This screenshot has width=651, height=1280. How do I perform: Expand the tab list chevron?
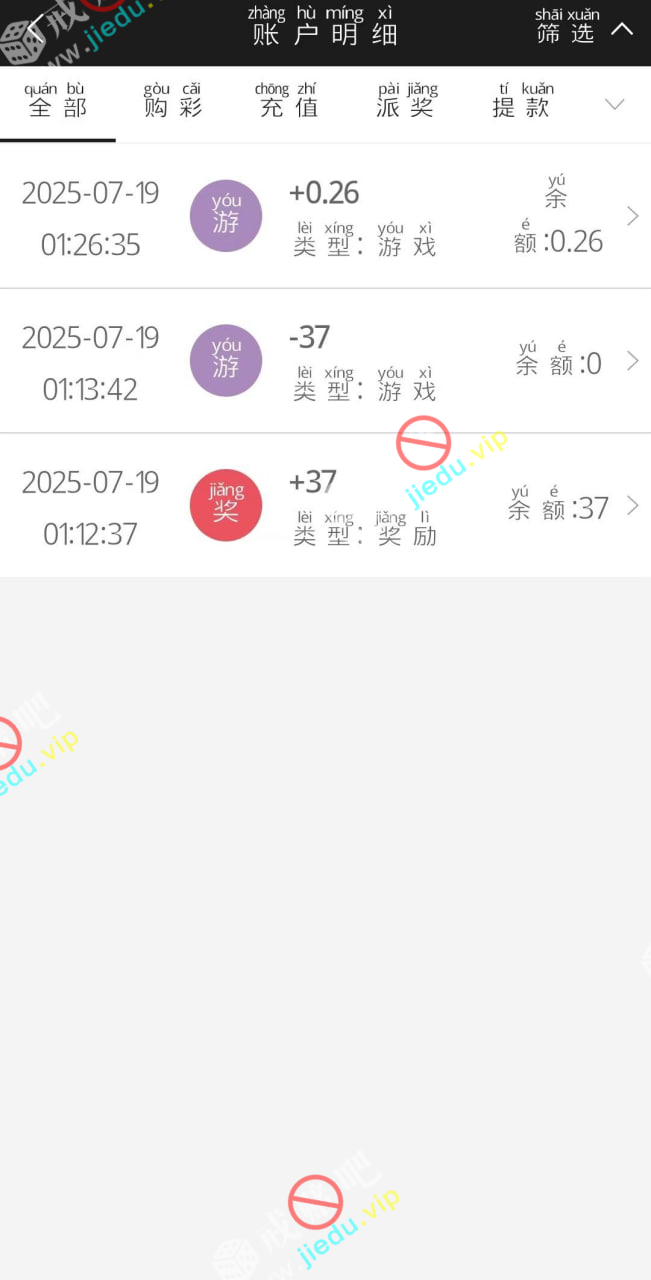(615, 104)
